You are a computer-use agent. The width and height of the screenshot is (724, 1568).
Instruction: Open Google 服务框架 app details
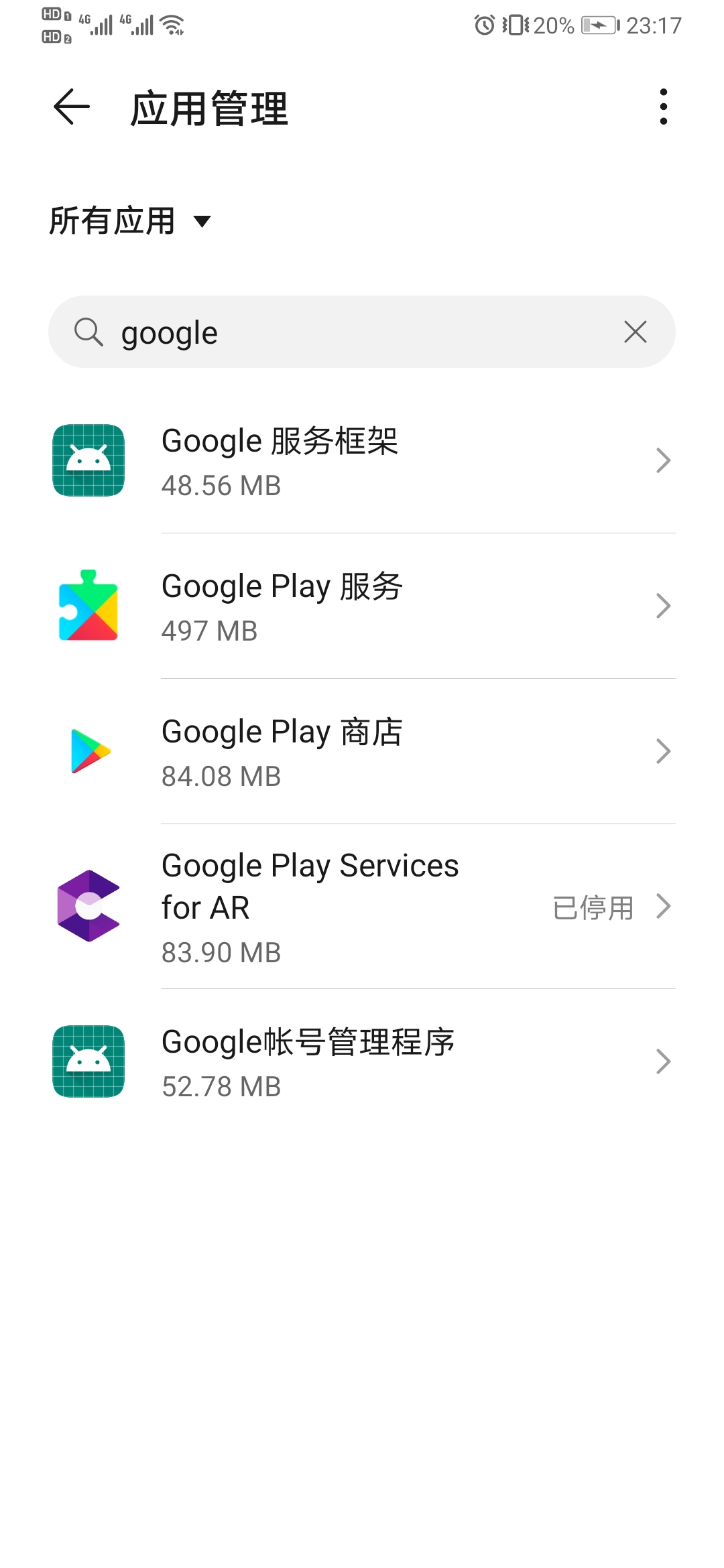(362, 461)
